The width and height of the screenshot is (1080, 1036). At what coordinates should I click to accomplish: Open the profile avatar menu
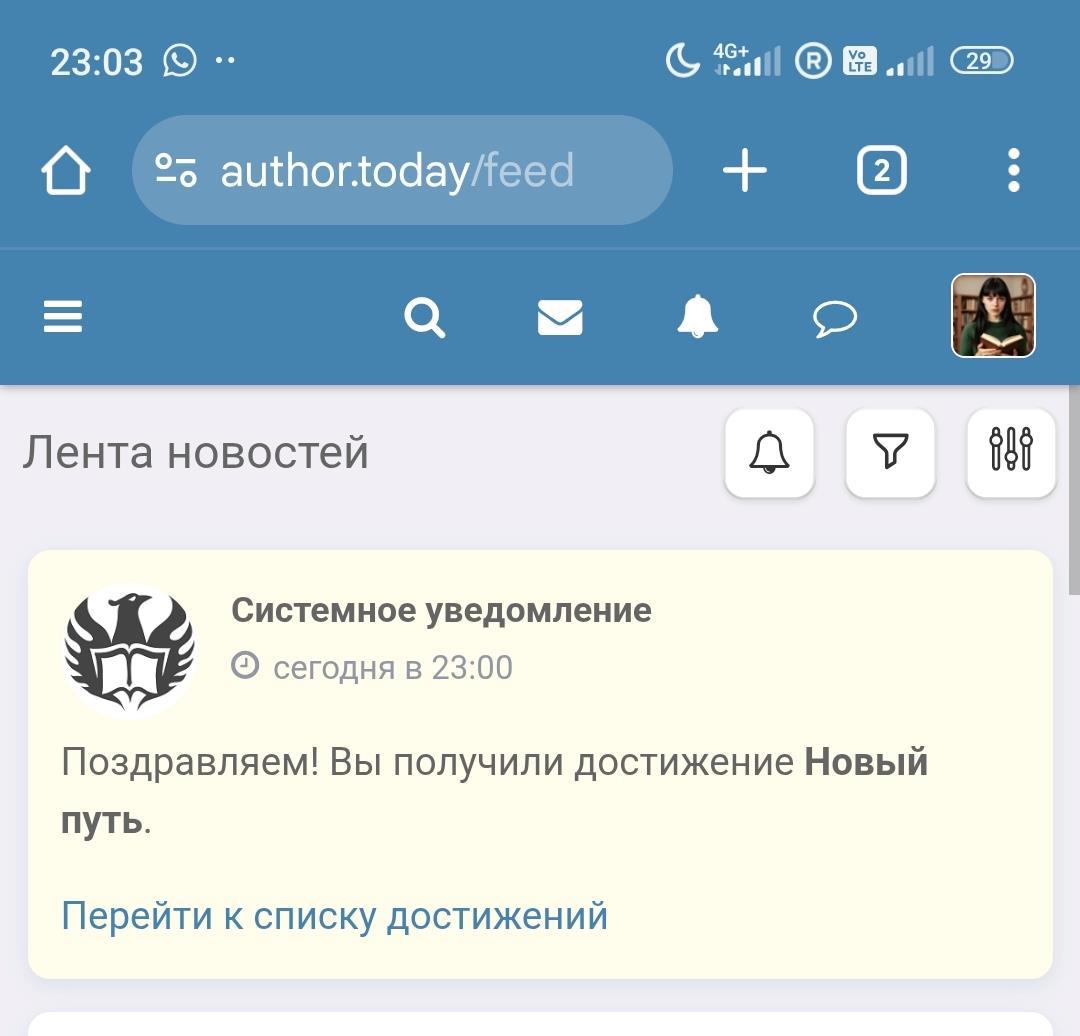(x=992, y=316)
